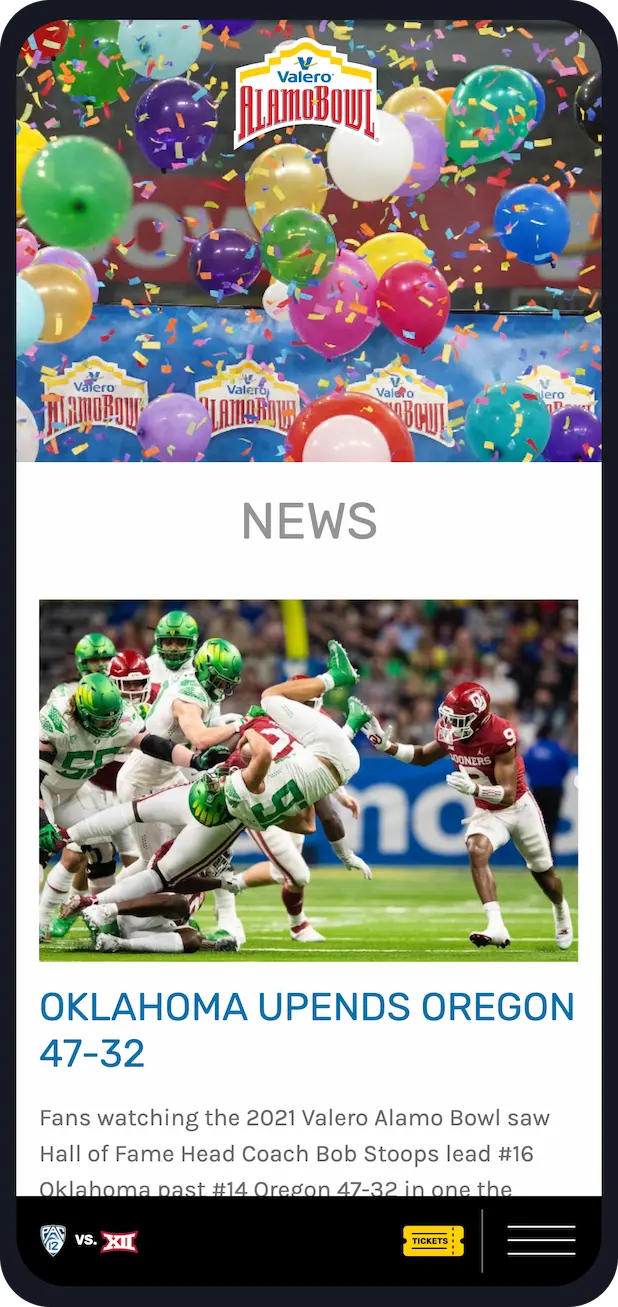This screenshot has width=618, height=1307.
Task: Open the Pac-12 vs Big 12 matchup link
Action: (x=88, y=1241)
